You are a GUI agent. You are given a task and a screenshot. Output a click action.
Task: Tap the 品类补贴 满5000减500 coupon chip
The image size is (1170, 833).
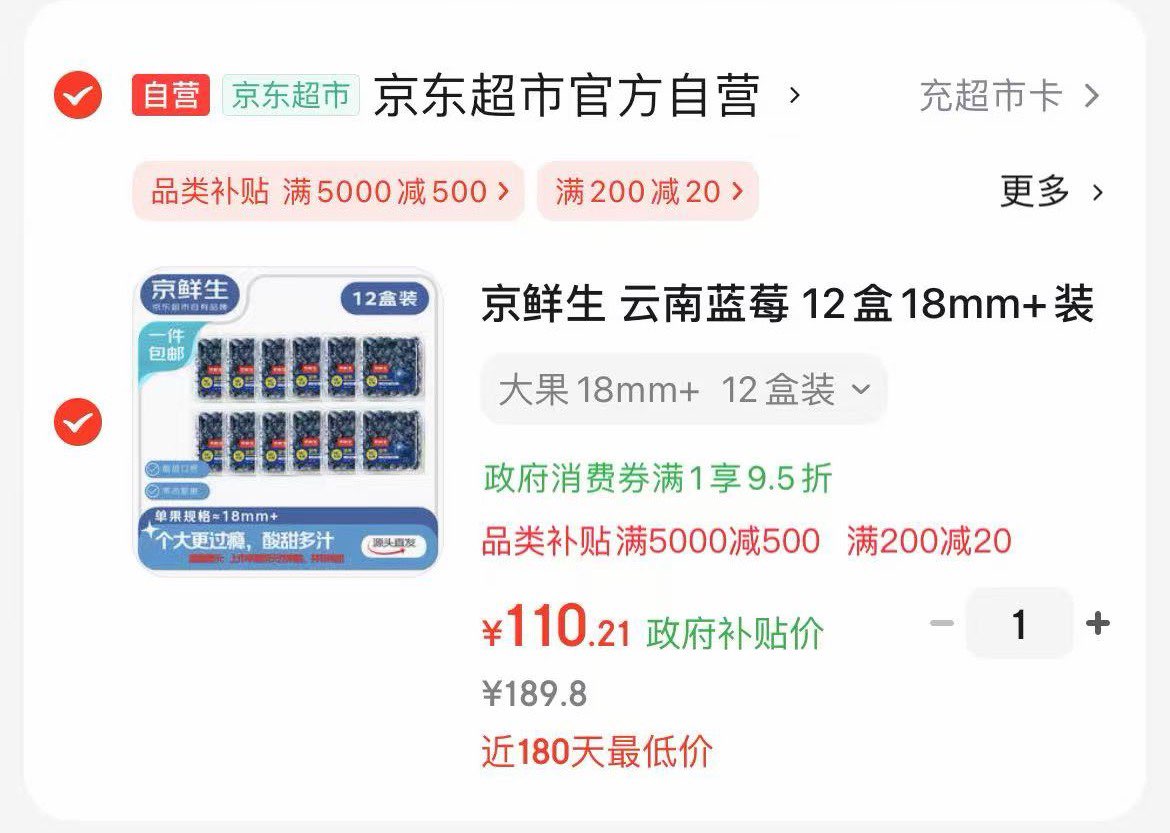[328, 191]
